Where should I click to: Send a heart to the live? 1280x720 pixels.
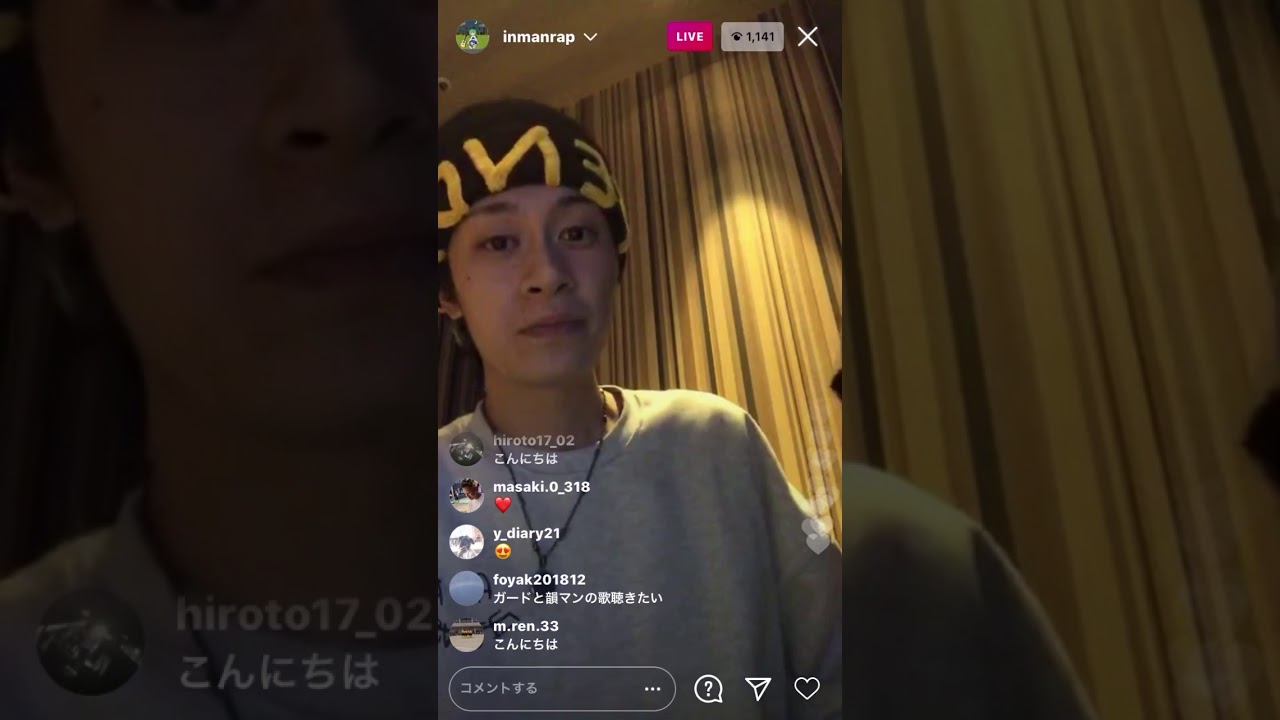click(x=807, y=688)
